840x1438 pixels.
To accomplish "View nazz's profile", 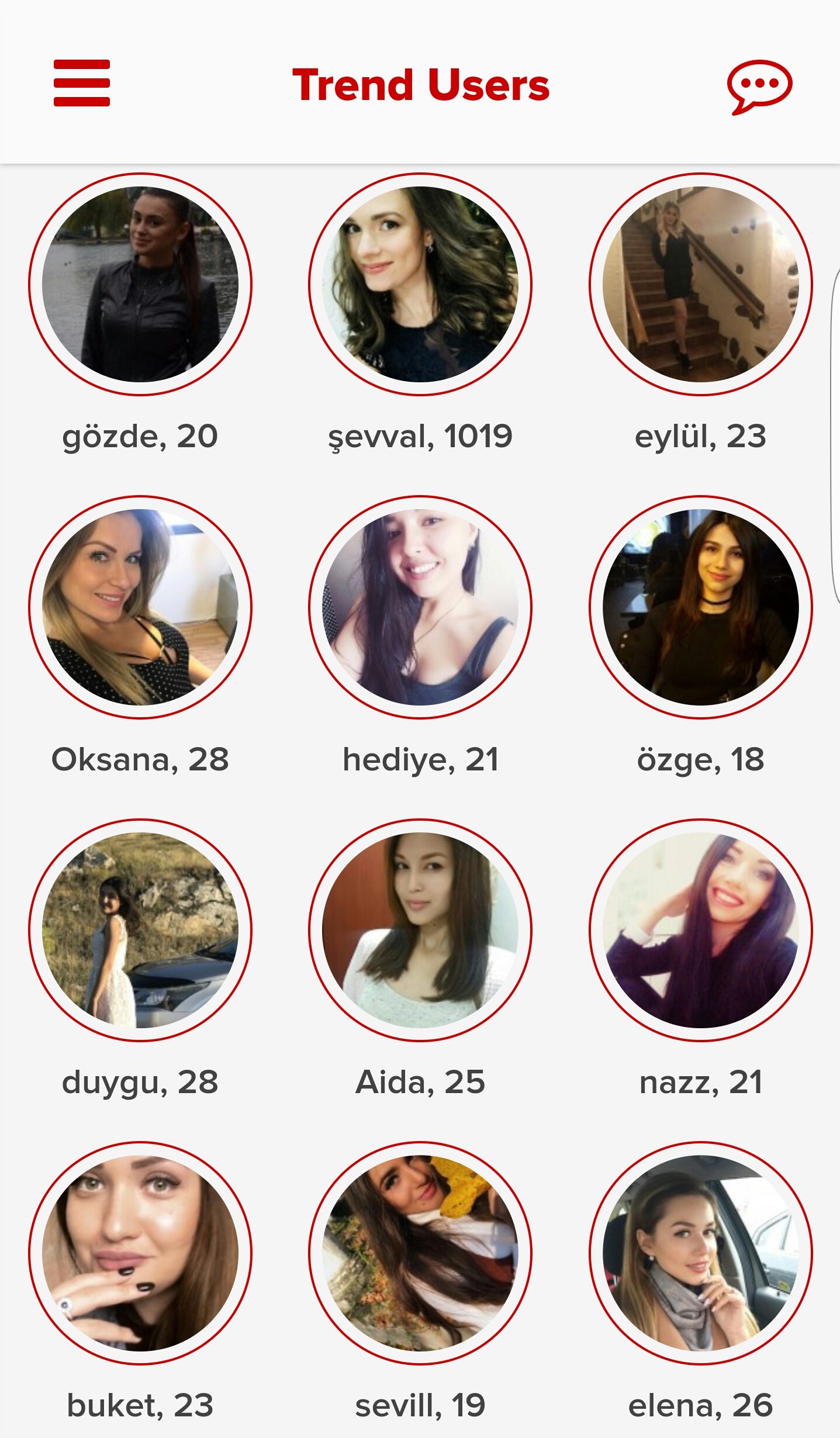I will pyautogui.click(x=700, y=930).
